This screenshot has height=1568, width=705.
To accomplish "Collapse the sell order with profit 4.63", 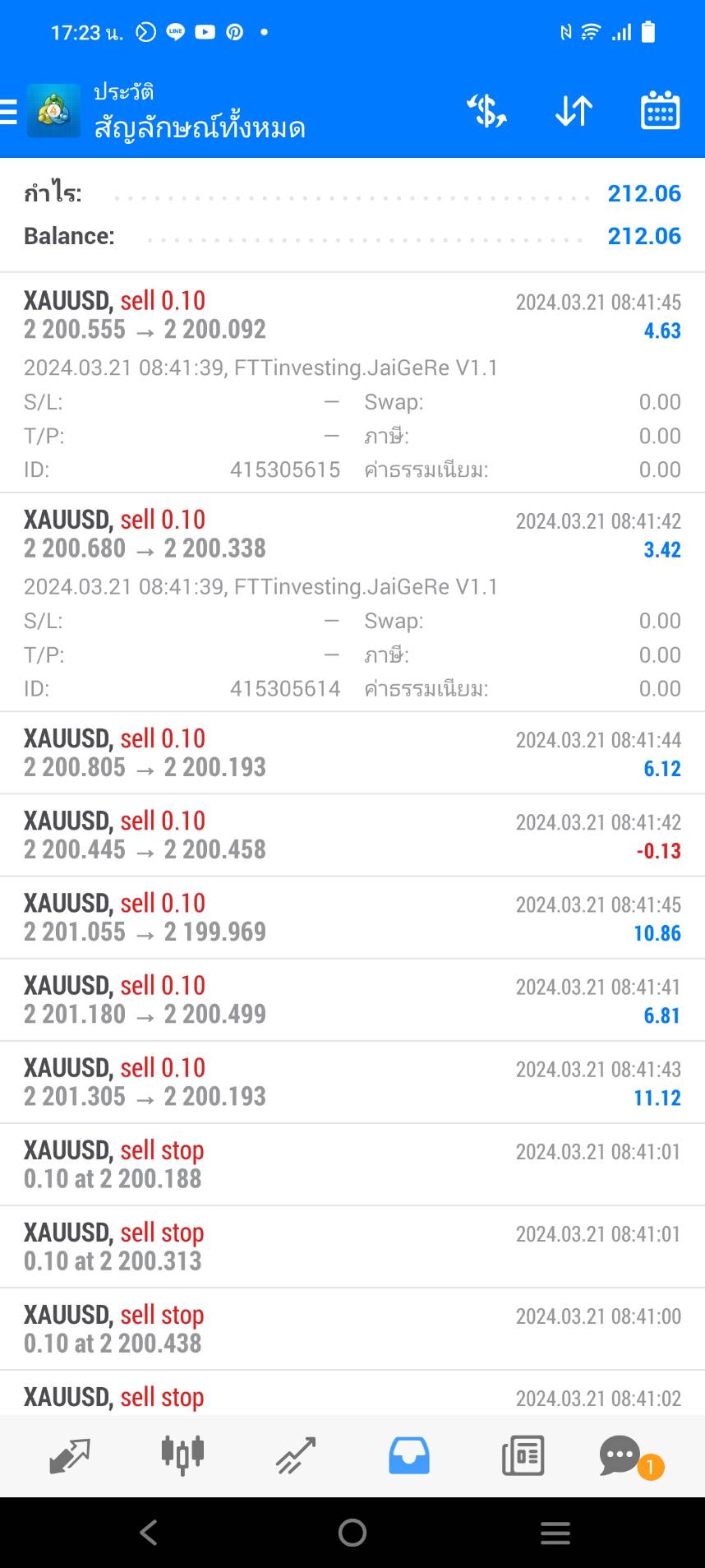I will click(352, 382).
